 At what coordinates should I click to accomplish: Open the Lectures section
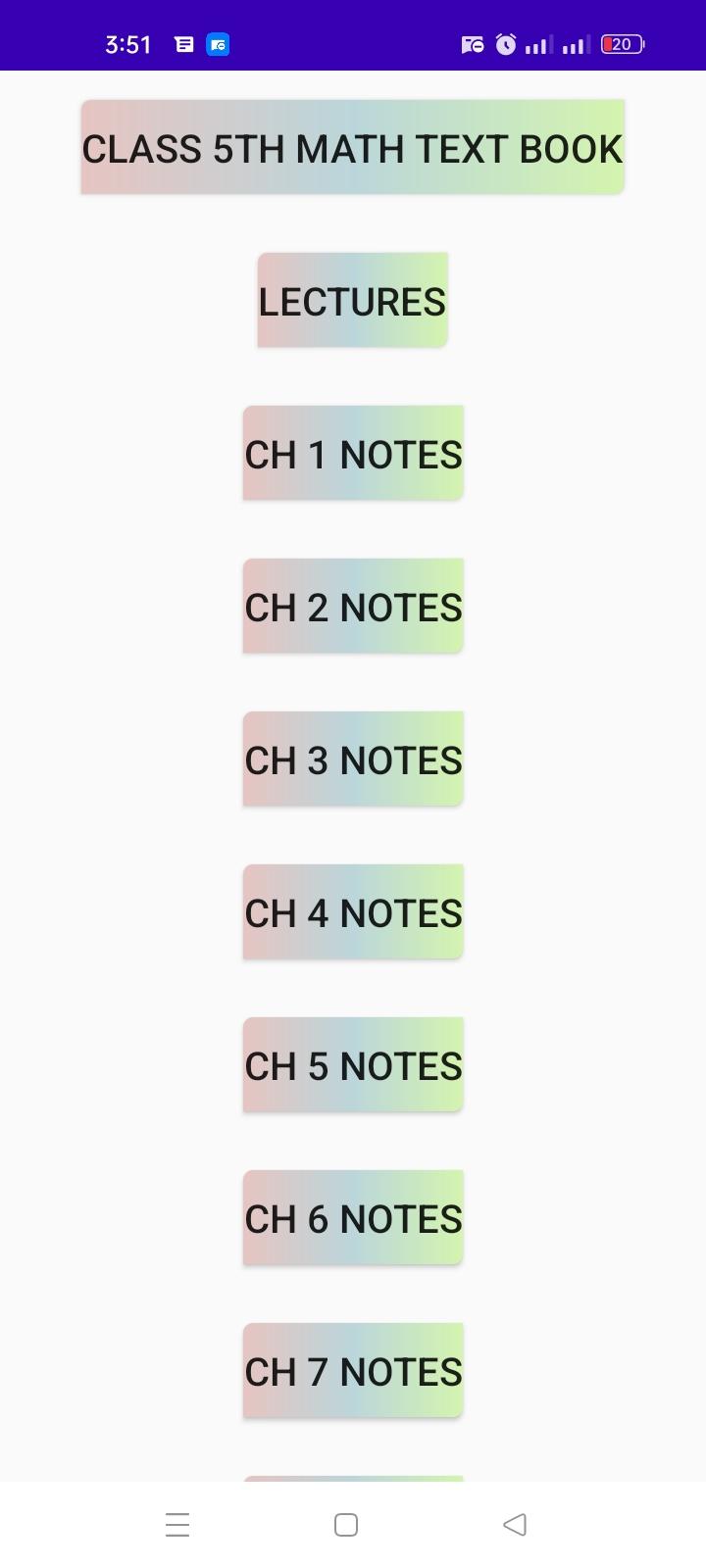coord(353,300)
